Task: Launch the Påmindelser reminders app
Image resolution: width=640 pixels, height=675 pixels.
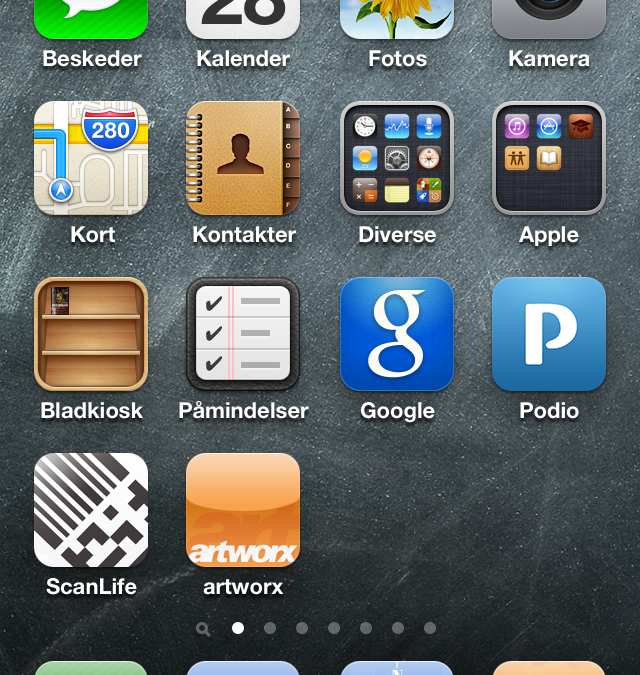Action: pyautogui.click(x=243, y=334)
